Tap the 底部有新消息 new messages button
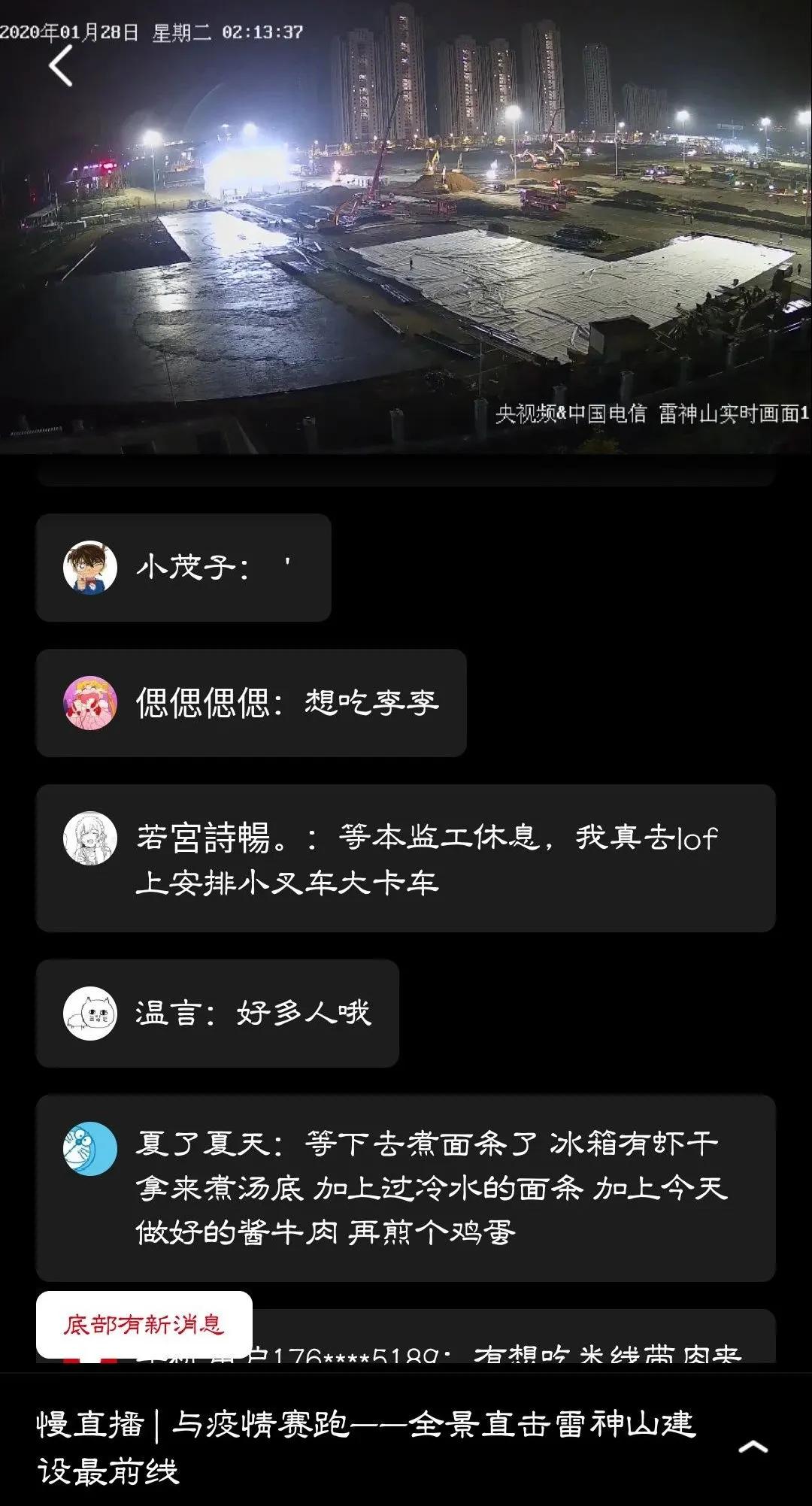 tap(144, 1324)
